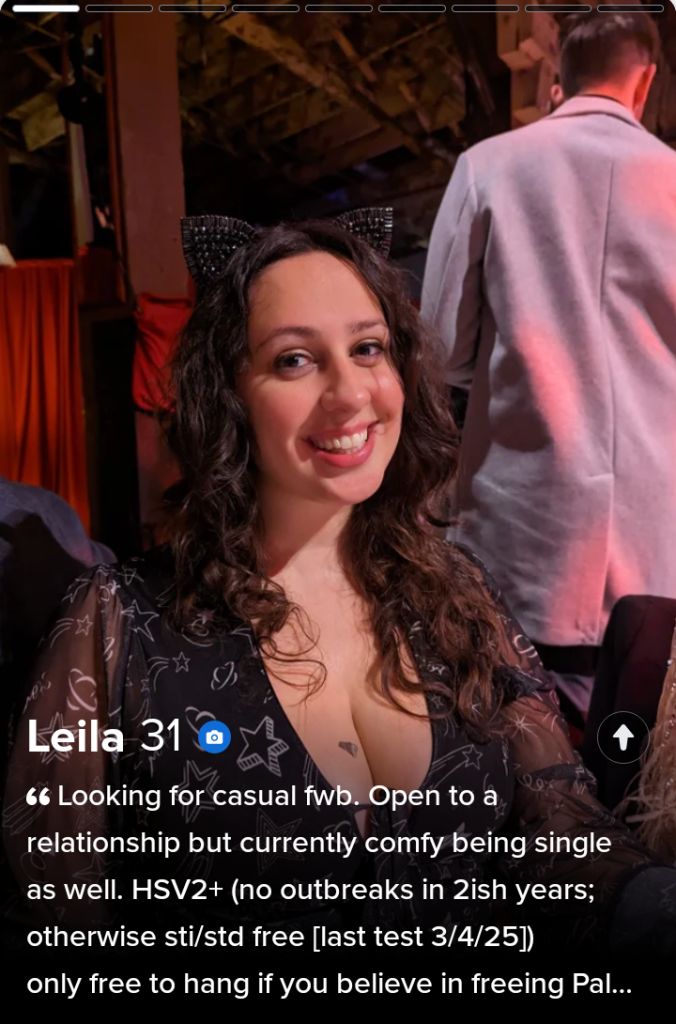Open full profile with the up-arrow button
The image size is (676, 1024).
click(x=622, y=737)
